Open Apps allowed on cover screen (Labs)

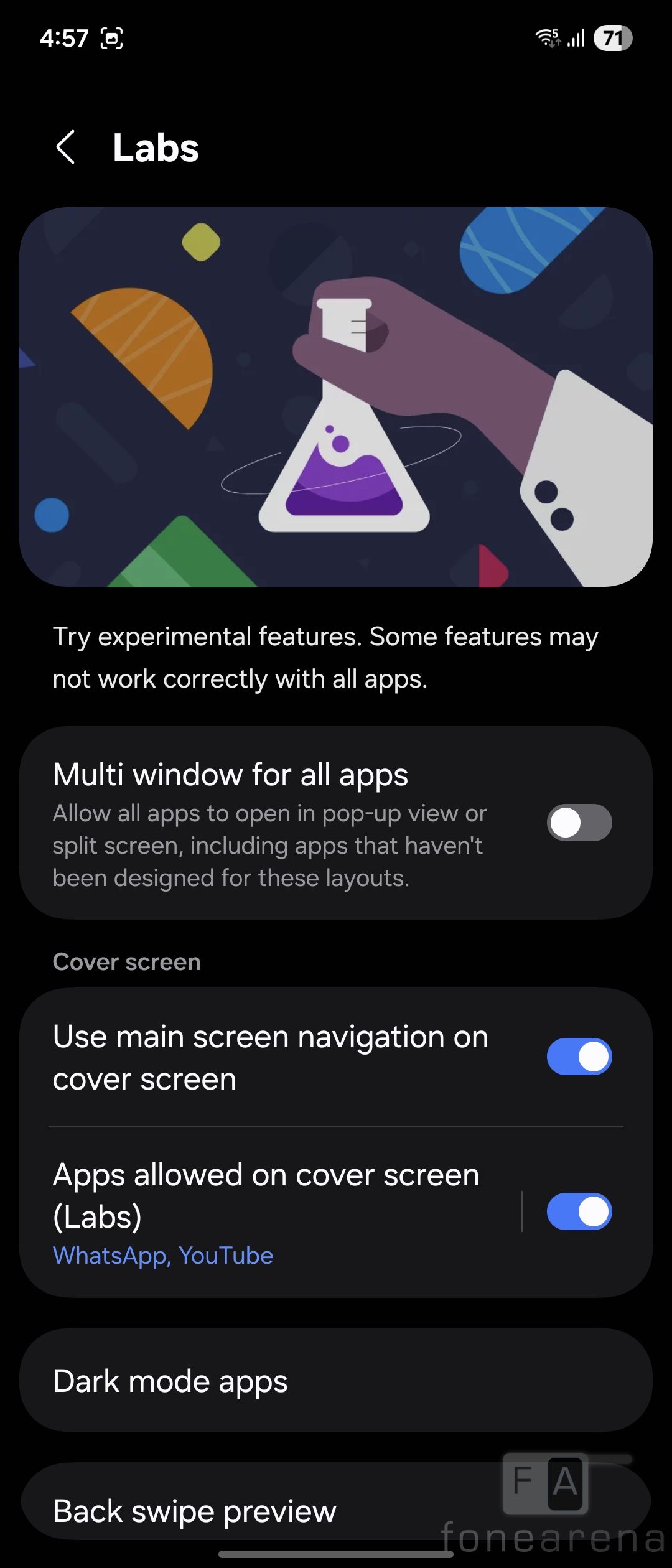(268, 1210)
